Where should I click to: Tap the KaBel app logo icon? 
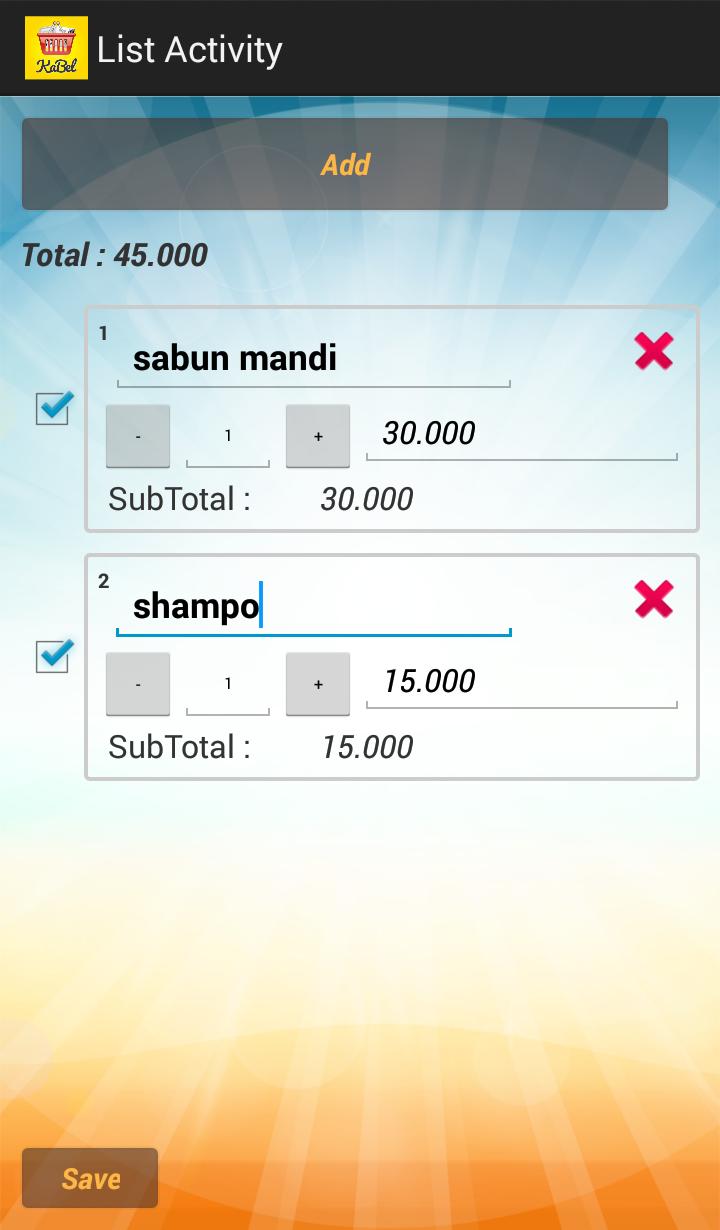(x=55, y=48)
